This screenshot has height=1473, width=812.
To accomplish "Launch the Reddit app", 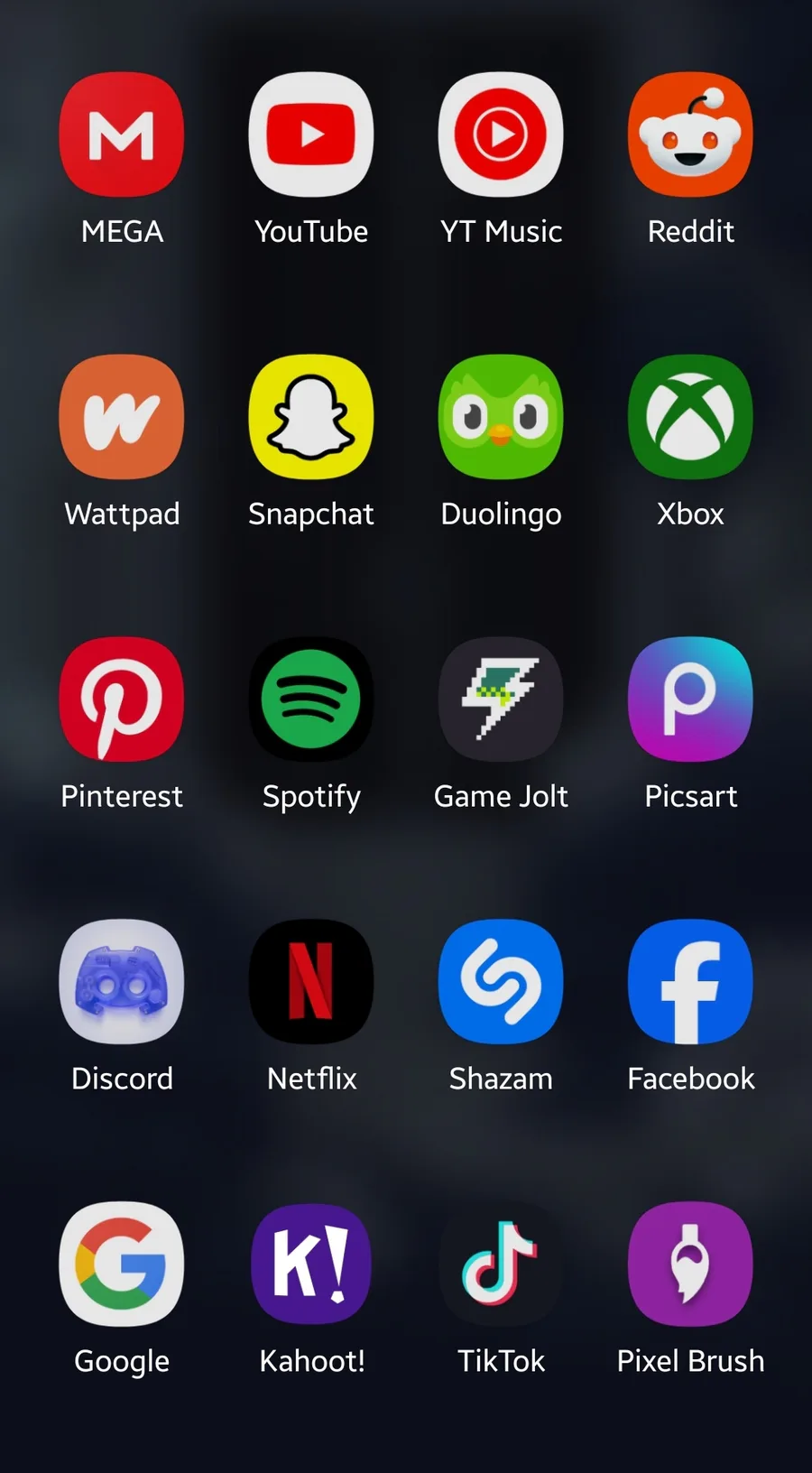I will click(x=690, y=134).
